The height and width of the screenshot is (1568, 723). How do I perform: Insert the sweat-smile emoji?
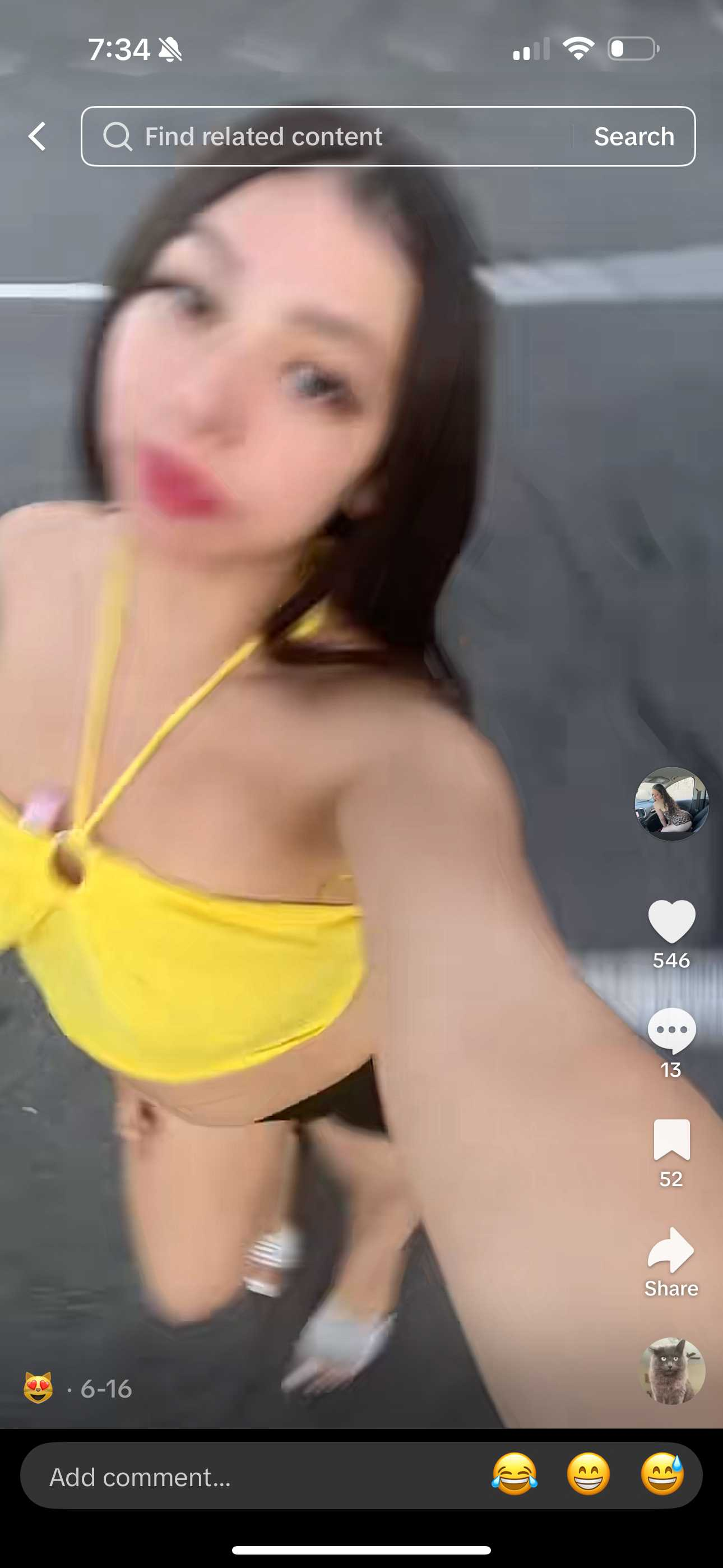point(662,1475)
